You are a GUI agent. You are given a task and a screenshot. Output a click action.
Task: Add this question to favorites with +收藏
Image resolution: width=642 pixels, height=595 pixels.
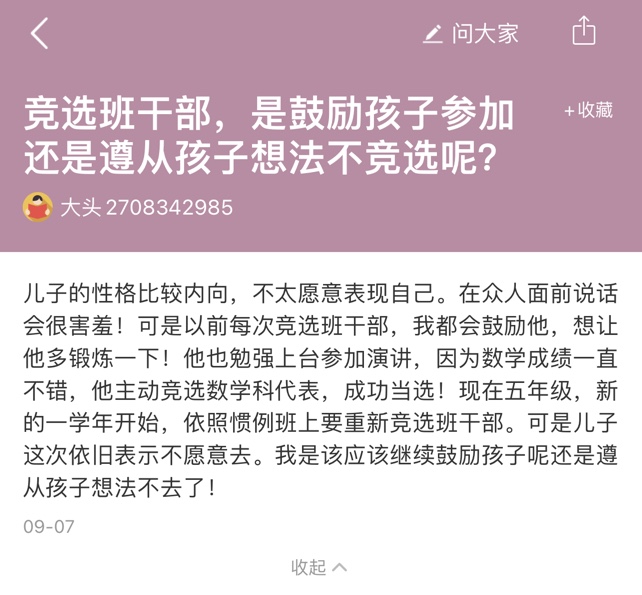point(588,111)
